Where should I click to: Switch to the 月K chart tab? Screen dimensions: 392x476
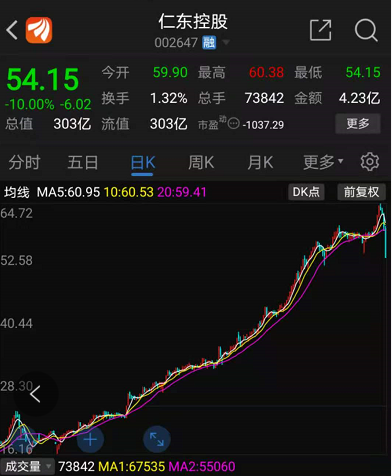(260, 163)
